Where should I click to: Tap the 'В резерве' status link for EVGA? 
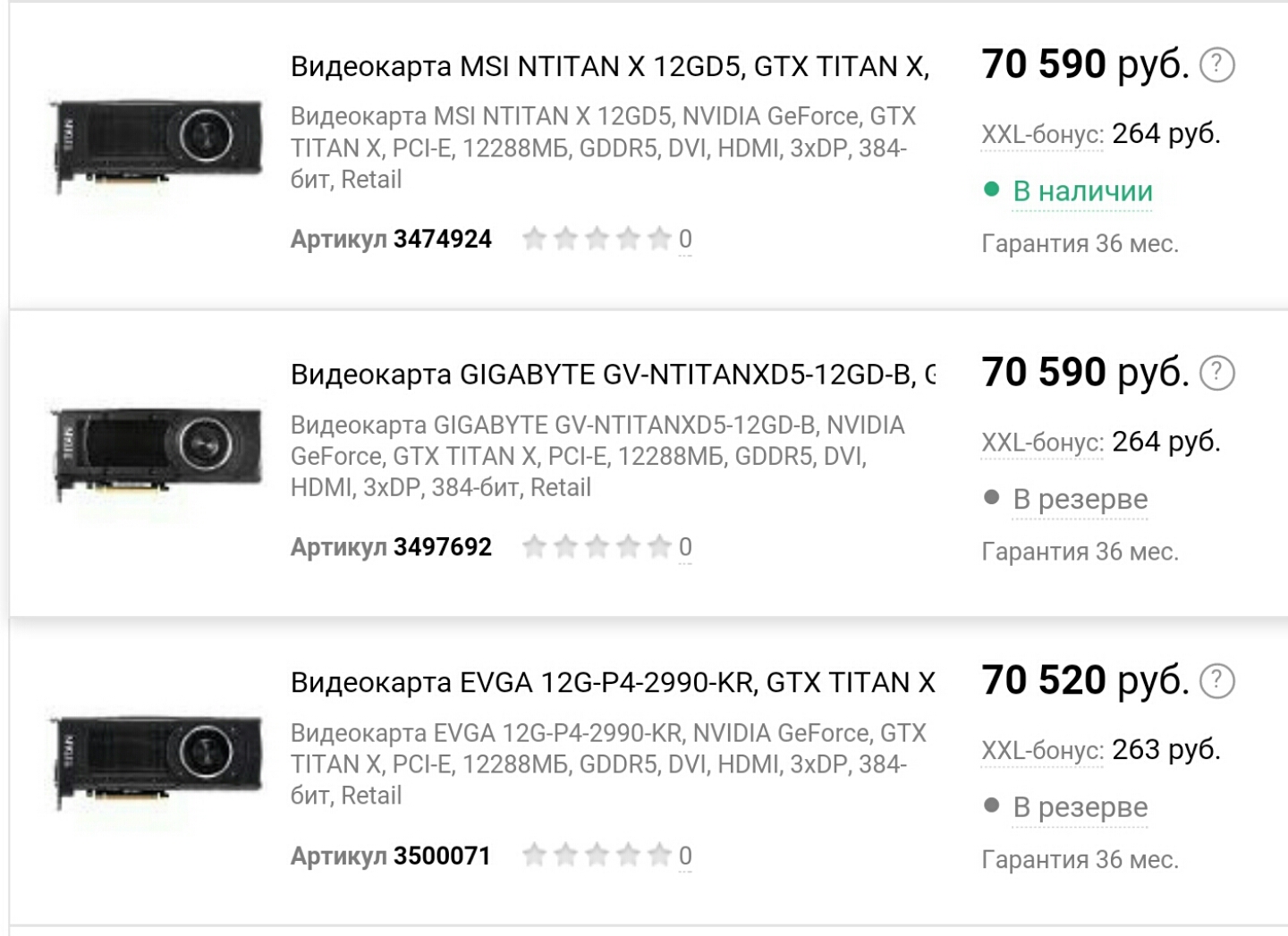(1080, 807)
